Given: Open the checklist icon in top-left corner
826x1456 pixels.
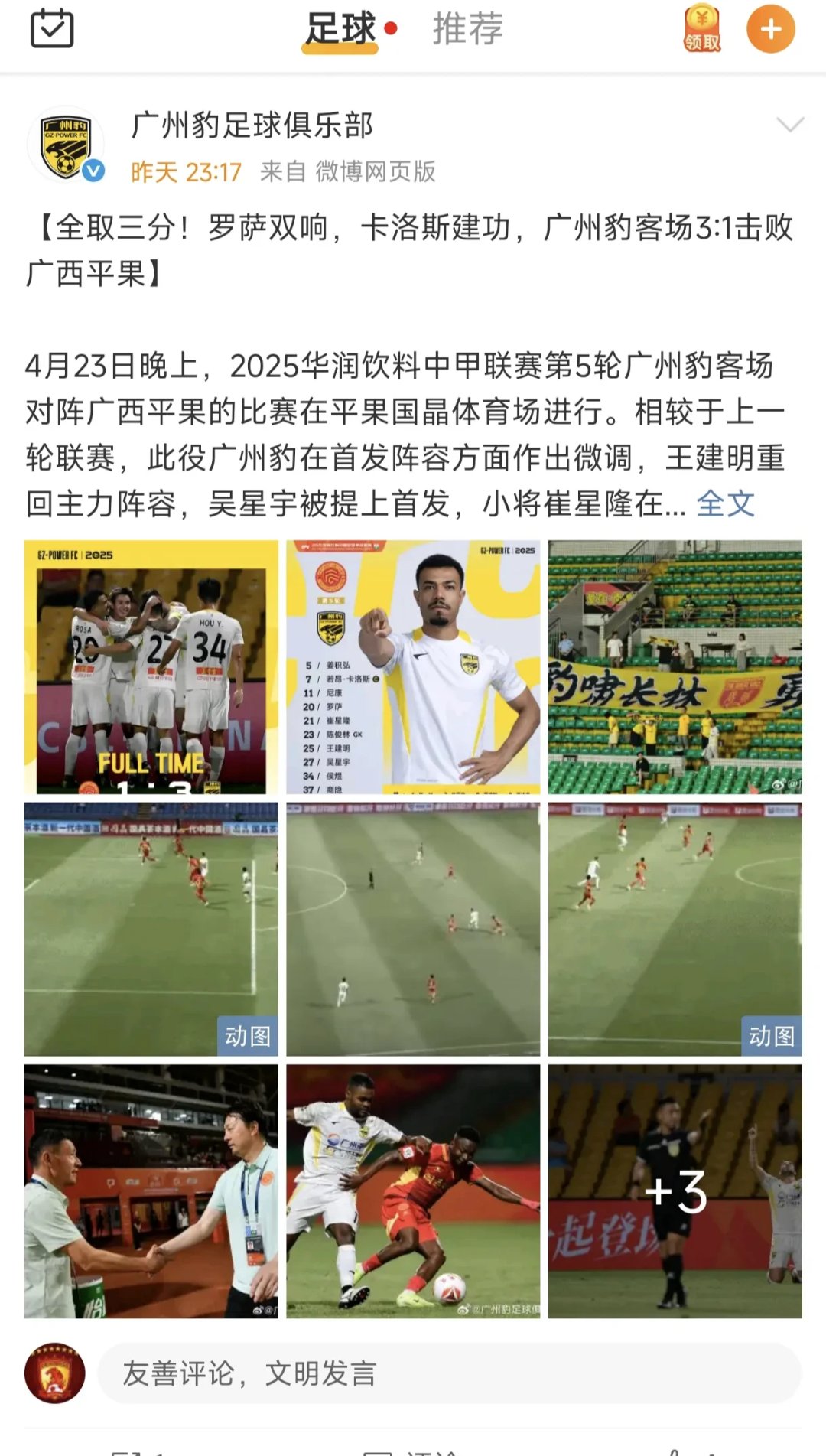Looking at the screenshot, I should click(x=50, y=29).
